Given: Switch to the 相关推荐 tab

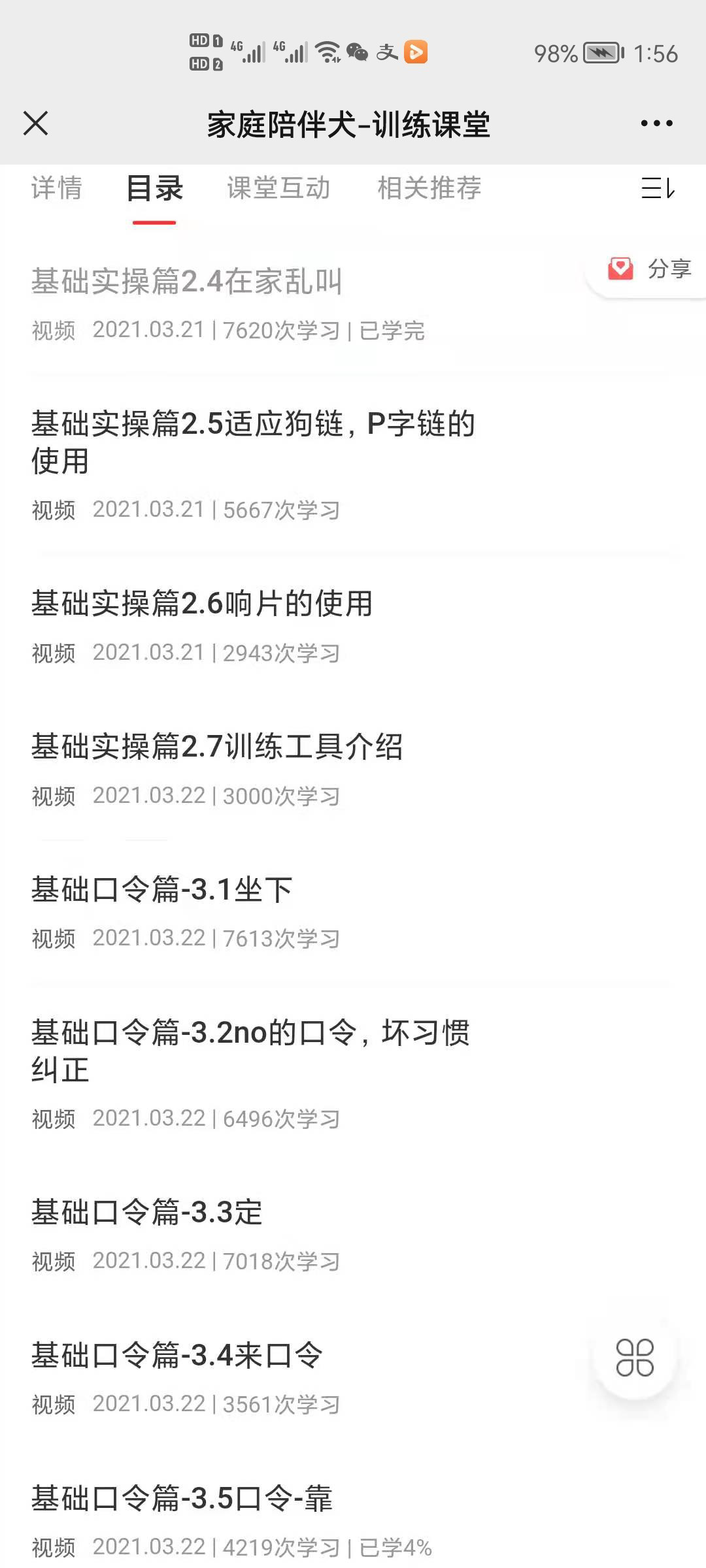Looking at the screenshot, I should coord(428,189).
